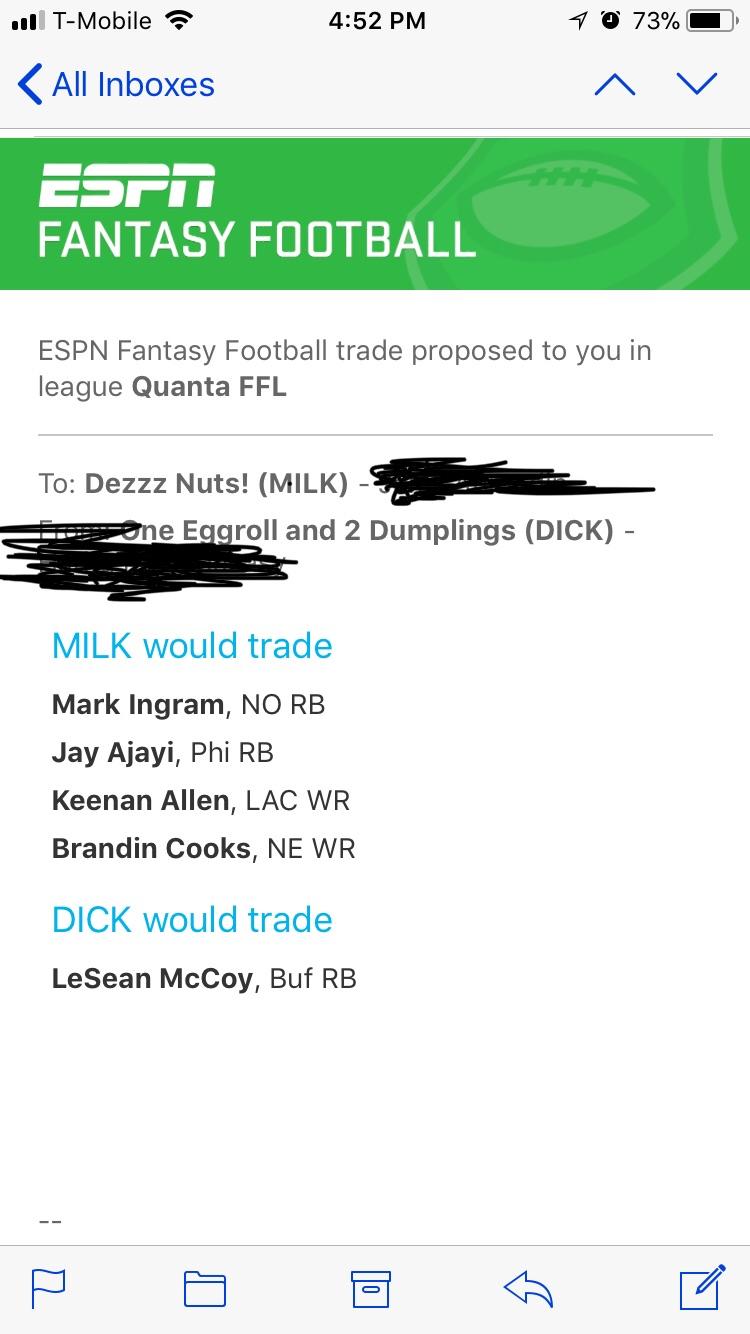Move the email to a folder
750x1334 pixels.
coord(205,1289)
